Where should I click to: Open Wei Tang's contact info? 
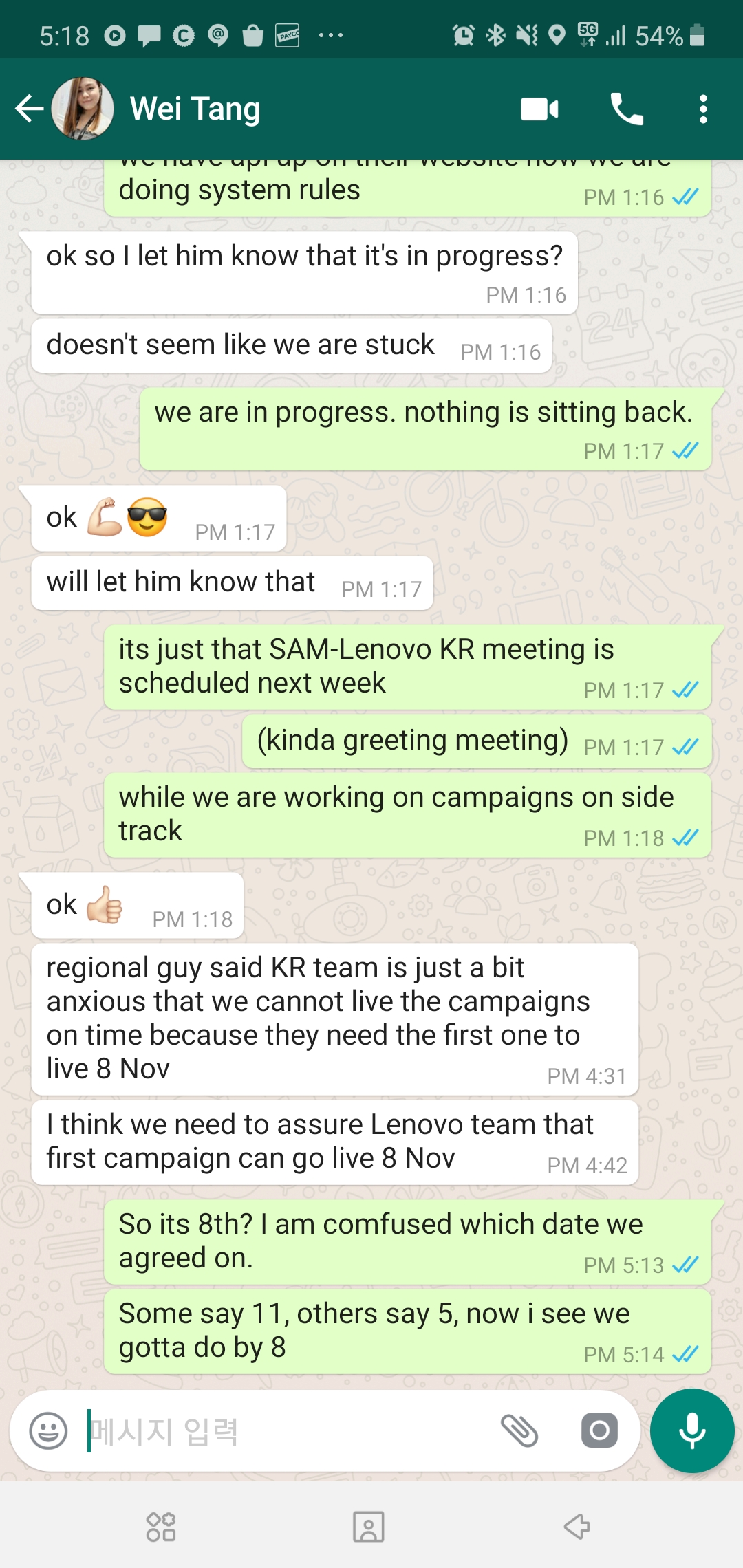tap(195, 109)
